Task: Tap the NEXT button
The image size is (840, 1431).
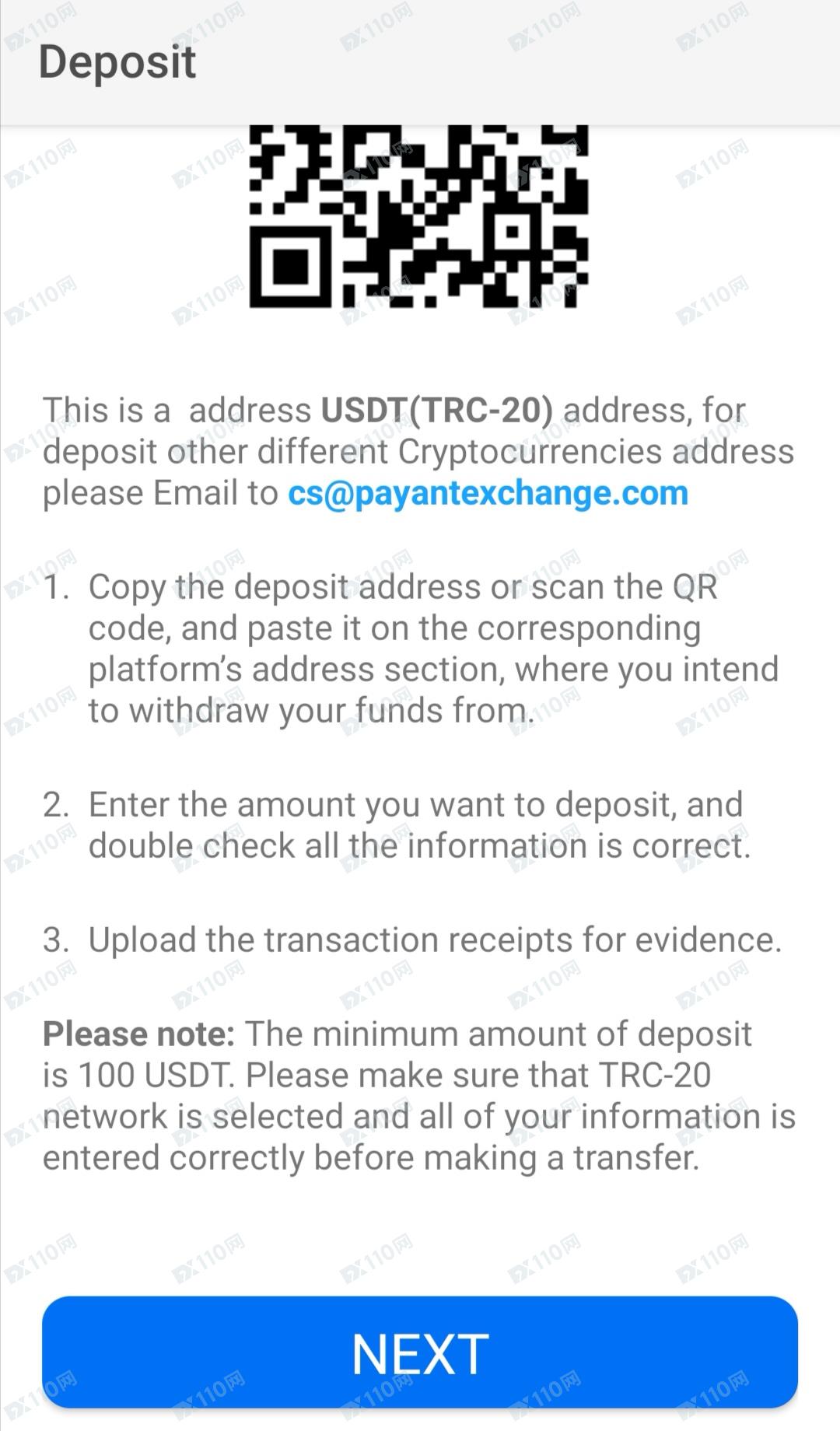Action: (420, 1353)
